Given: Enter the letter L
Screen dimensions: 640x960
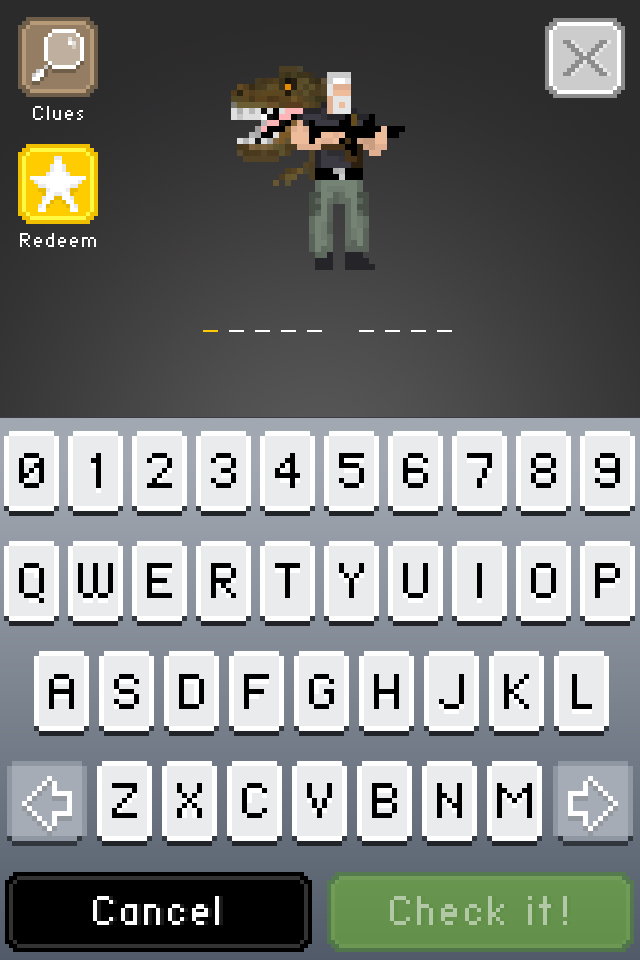Looking at the screenshot, I should [577, 692].
